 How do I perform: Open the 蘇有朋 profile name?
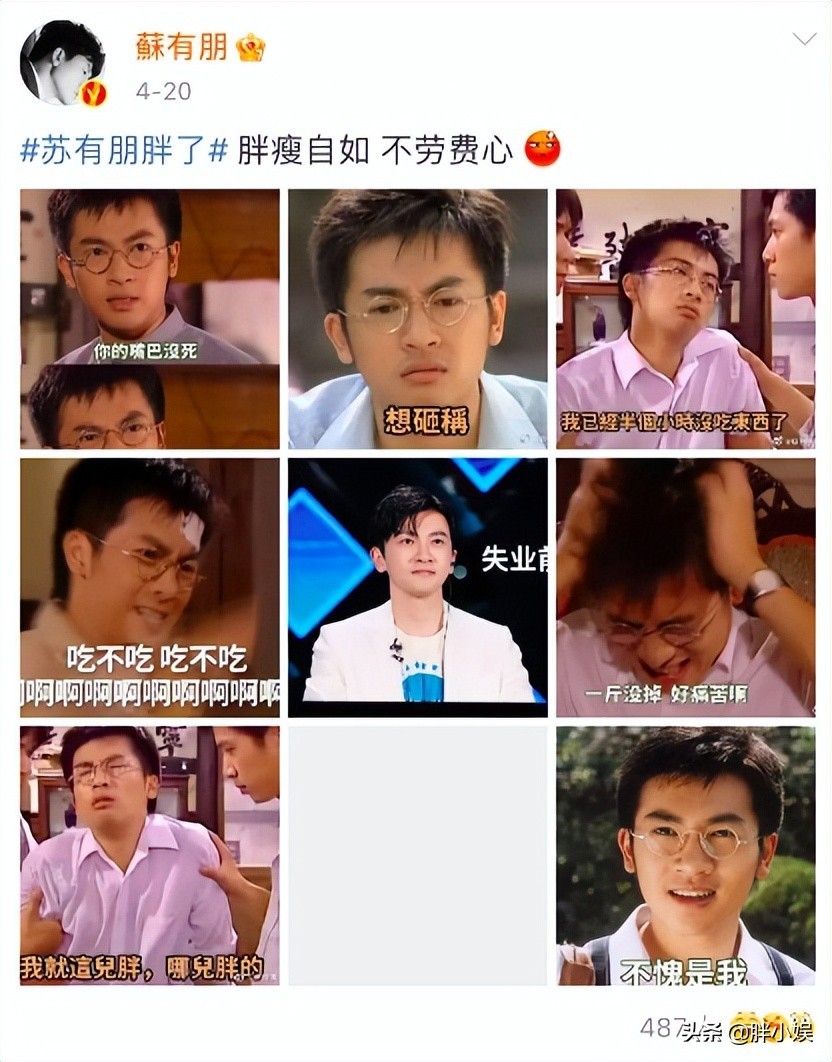pos(181,46)
